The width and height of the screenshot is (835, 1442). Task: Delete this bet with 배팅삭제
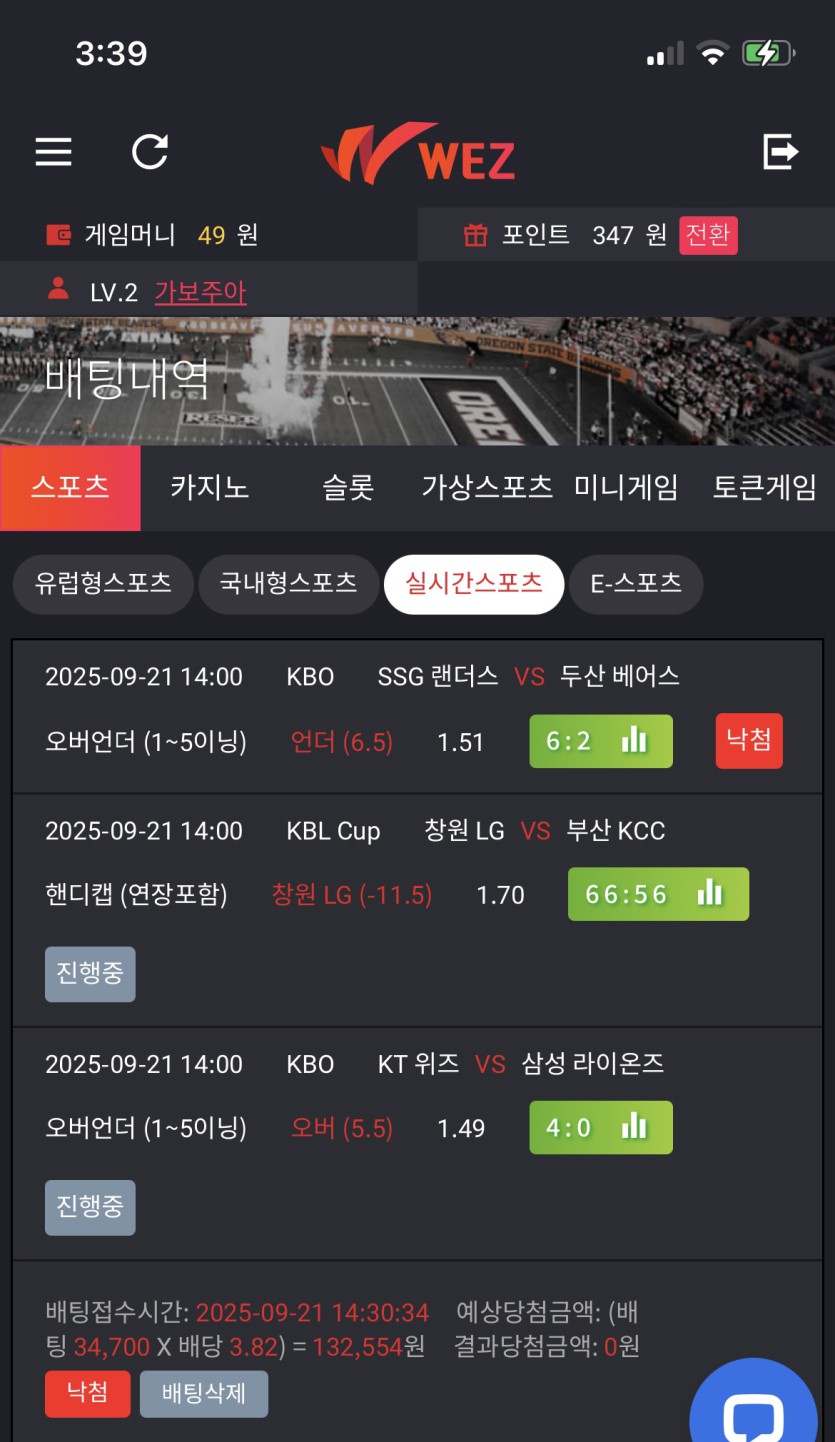point(204,1393)
